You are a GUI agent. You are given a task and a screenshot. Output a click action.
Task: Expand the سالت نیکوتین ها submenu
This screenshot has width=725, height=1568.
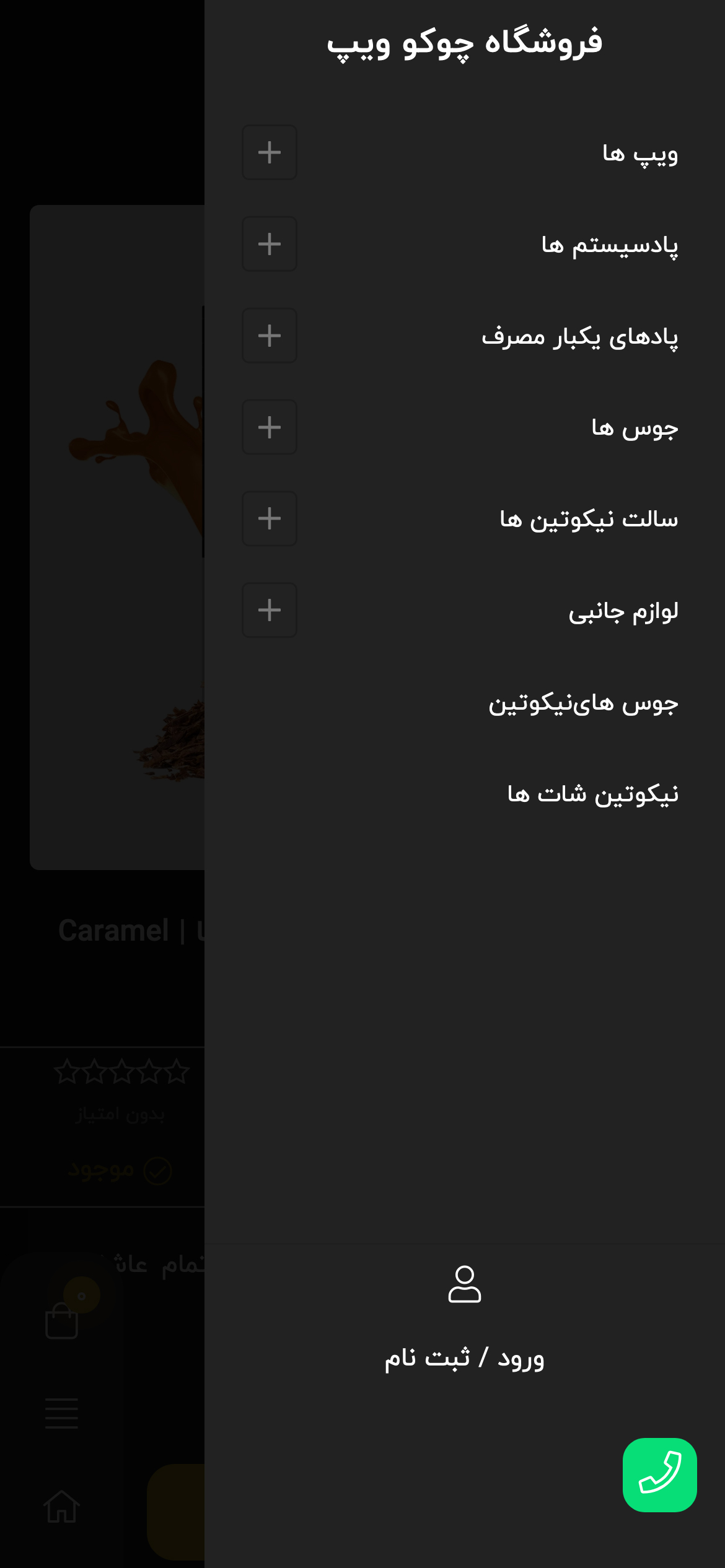click(x=270, y=519)
